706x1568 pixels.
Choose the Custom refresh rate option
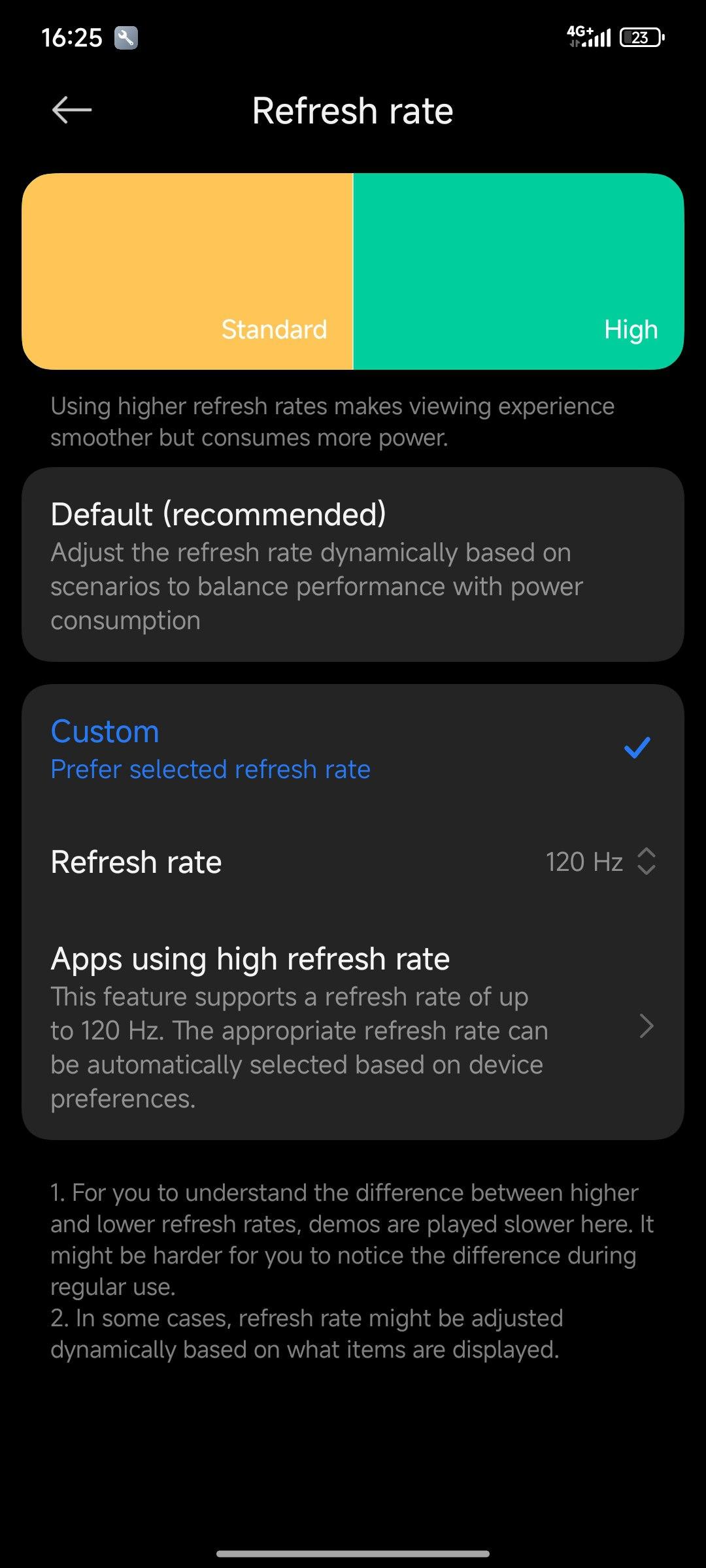352,749
